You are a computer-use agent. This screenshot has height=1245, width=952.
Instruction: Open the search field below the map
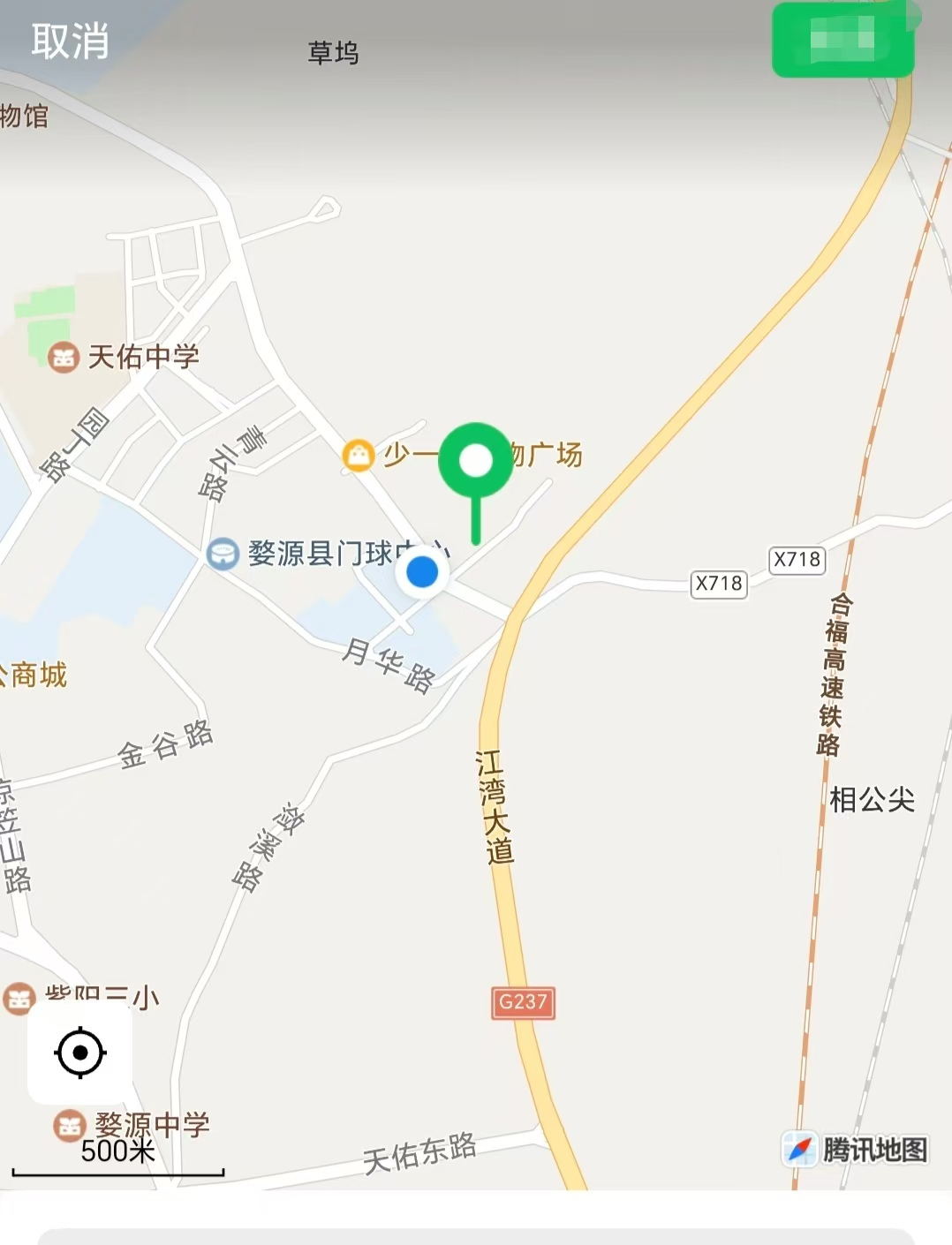click(475, 1234)
